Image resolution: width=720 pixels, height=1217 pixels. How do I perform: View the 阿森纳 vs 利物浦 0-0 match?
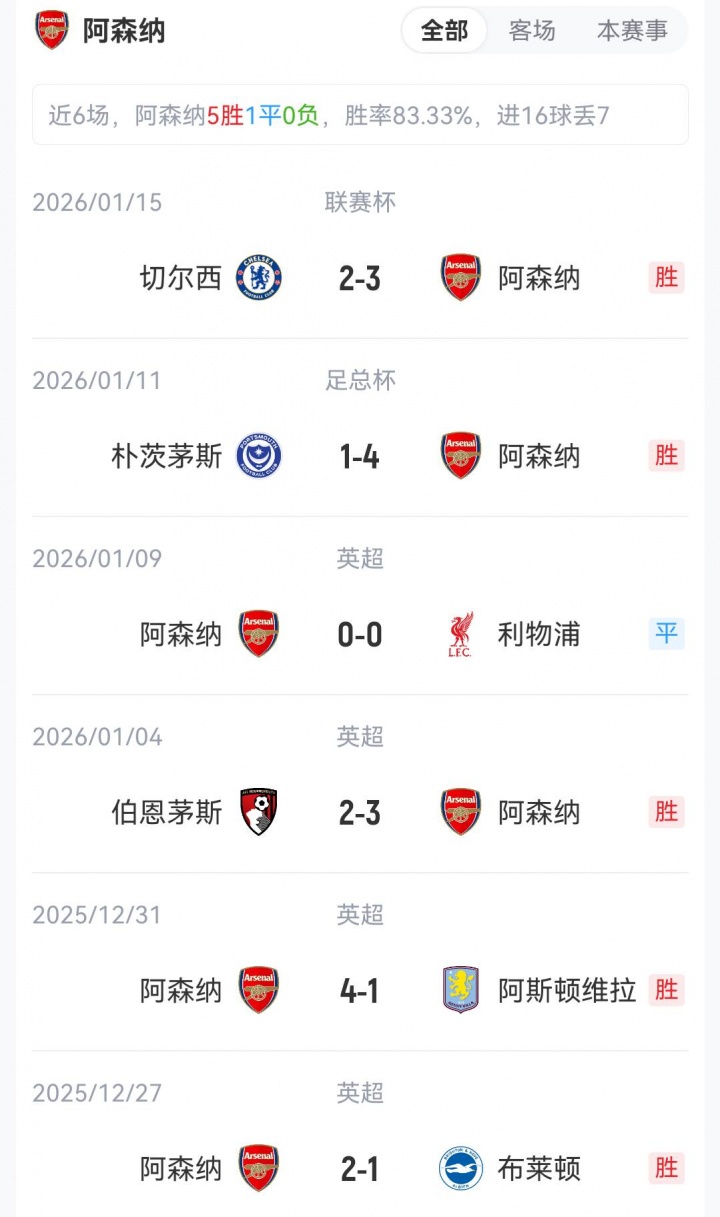click(360, 634)
